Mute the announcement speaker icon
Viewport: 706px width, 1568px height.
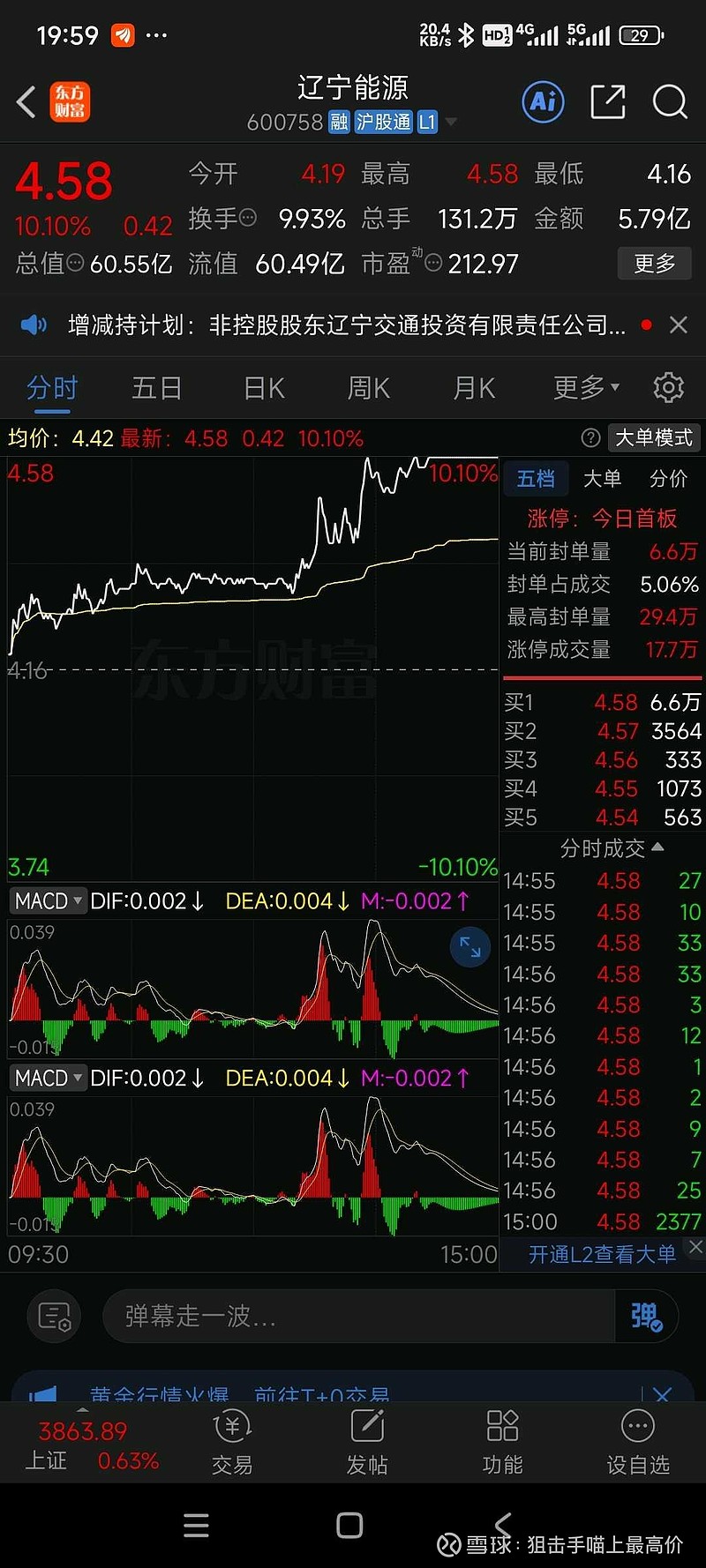(34, 325)
